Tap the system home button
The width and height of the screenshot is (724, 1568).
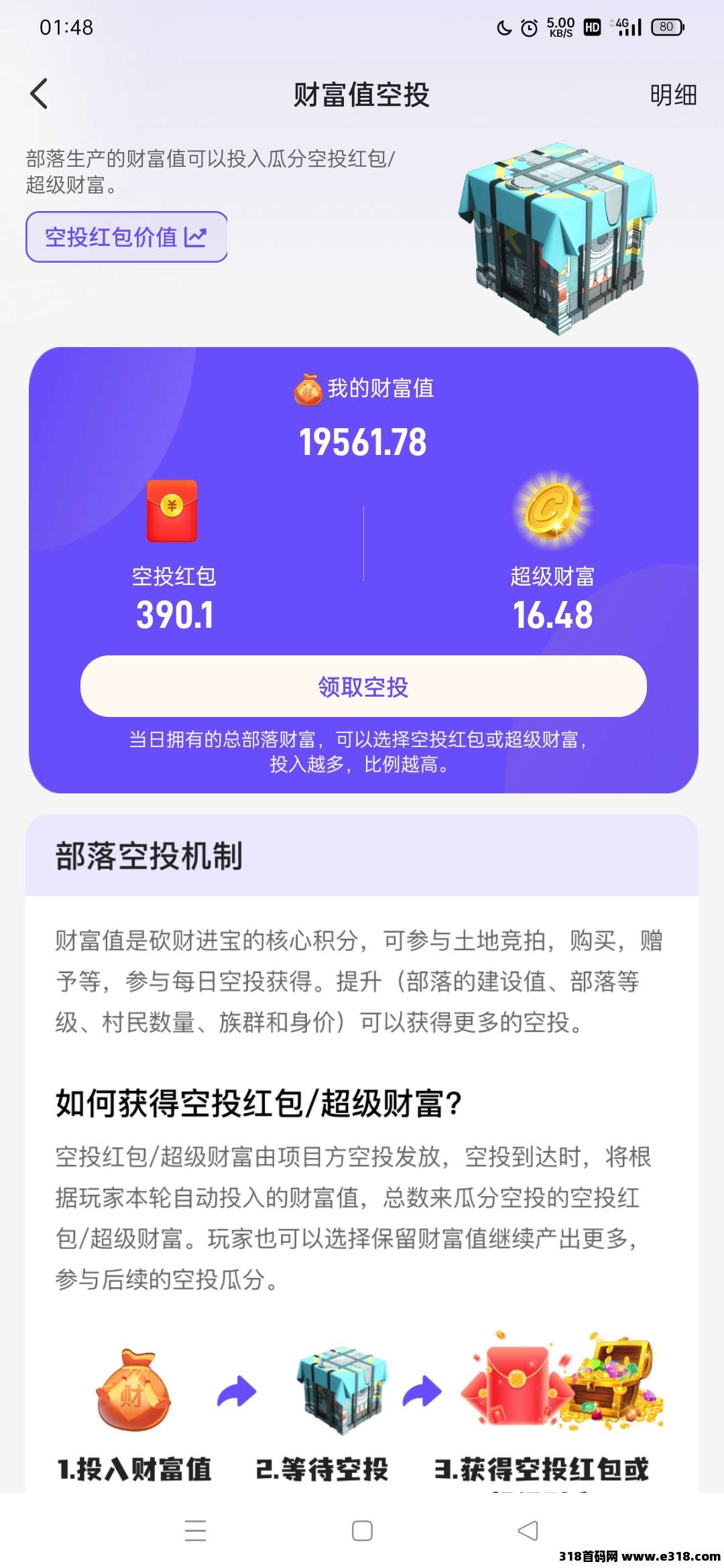click(362, 1530)
